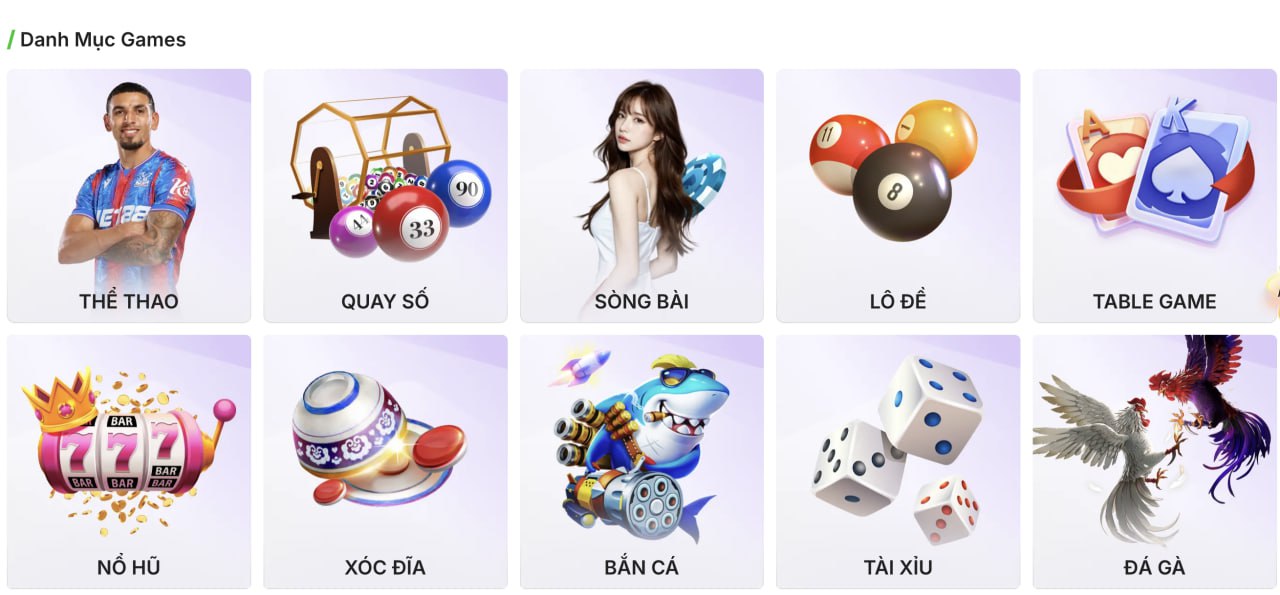
Task: Open the THỂ THAO sports category
Action: click(x=129, y=196)
